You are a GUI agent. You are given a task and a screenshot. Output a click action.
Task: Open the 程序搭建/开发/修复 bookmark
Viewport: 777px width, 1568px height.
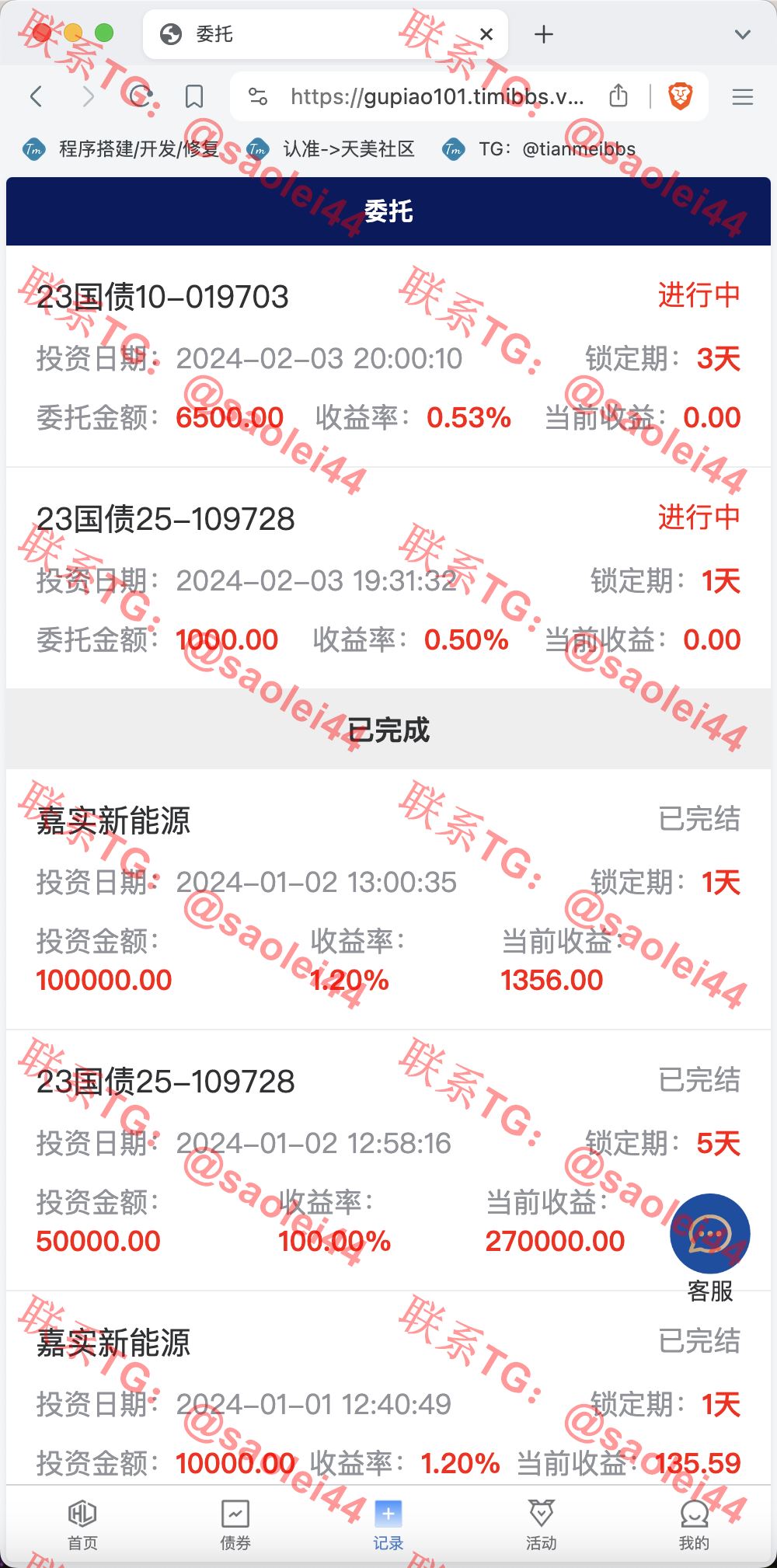(120, 149)
